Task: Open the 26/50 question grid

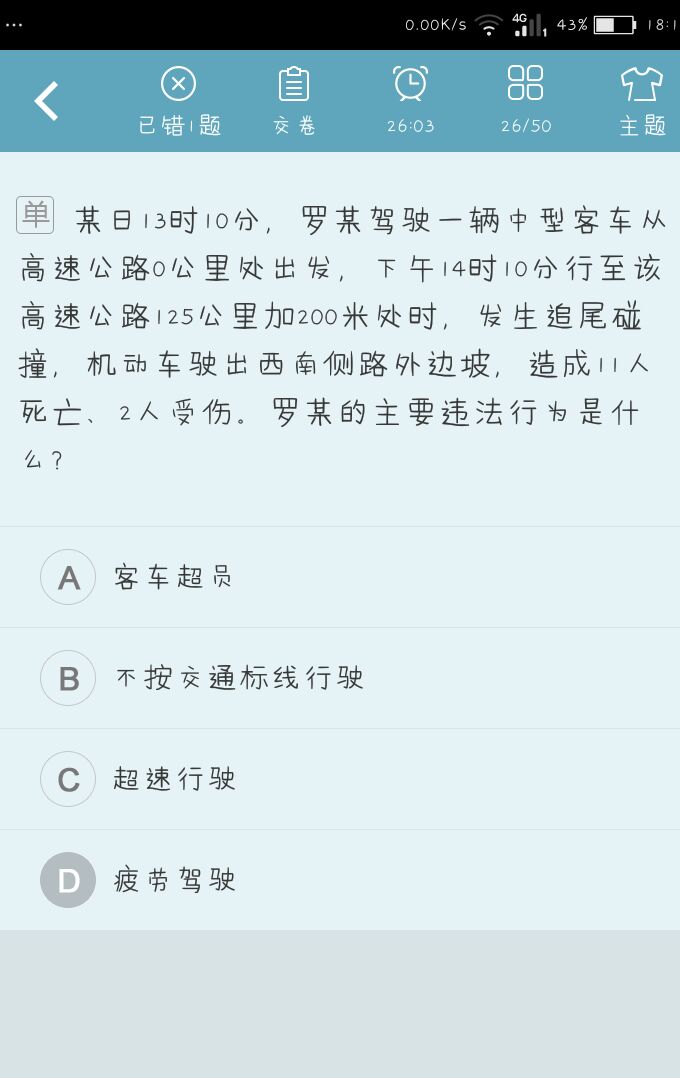Action: point(525,101)
